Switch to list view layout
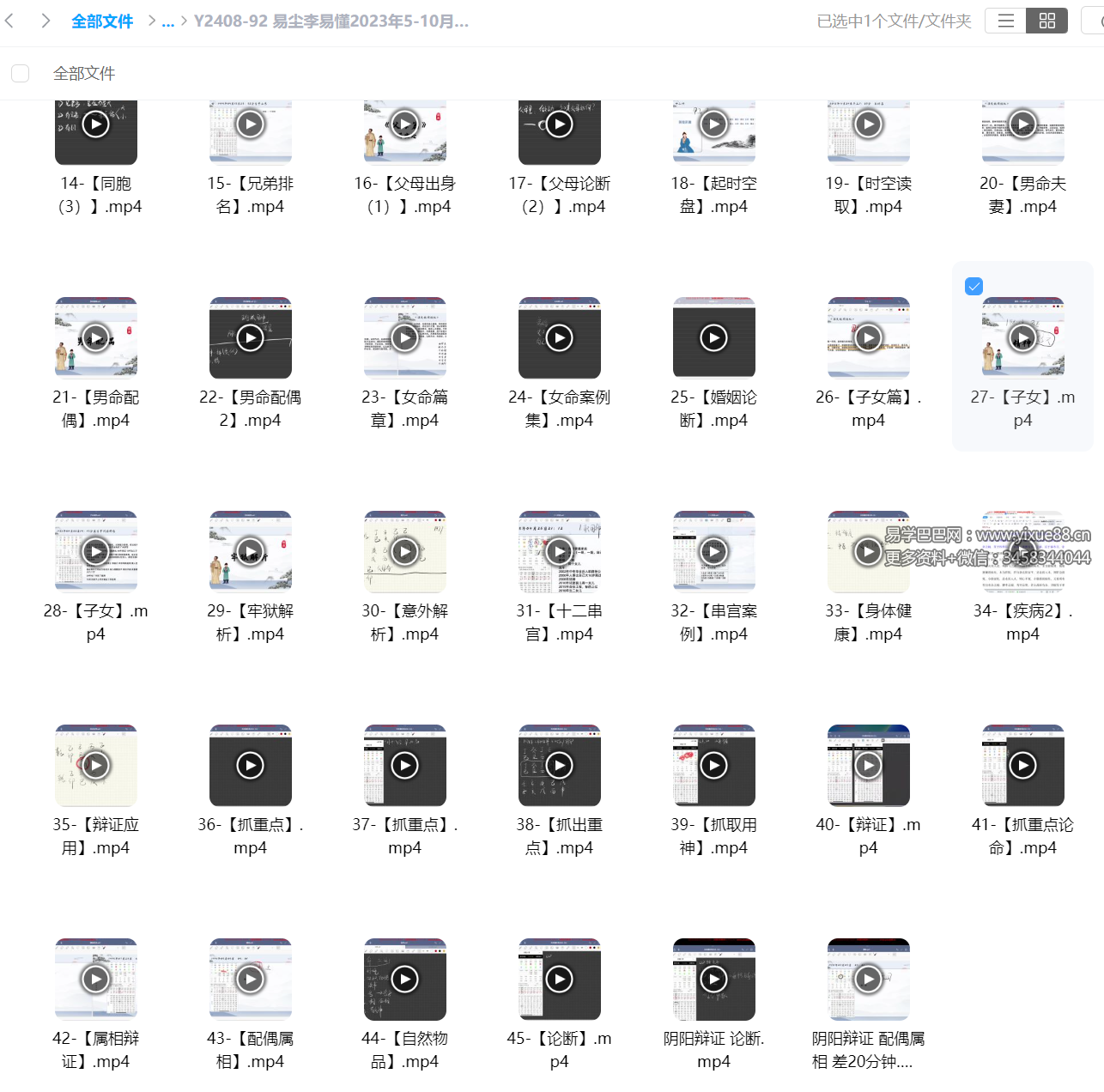 coord(1006,21)
